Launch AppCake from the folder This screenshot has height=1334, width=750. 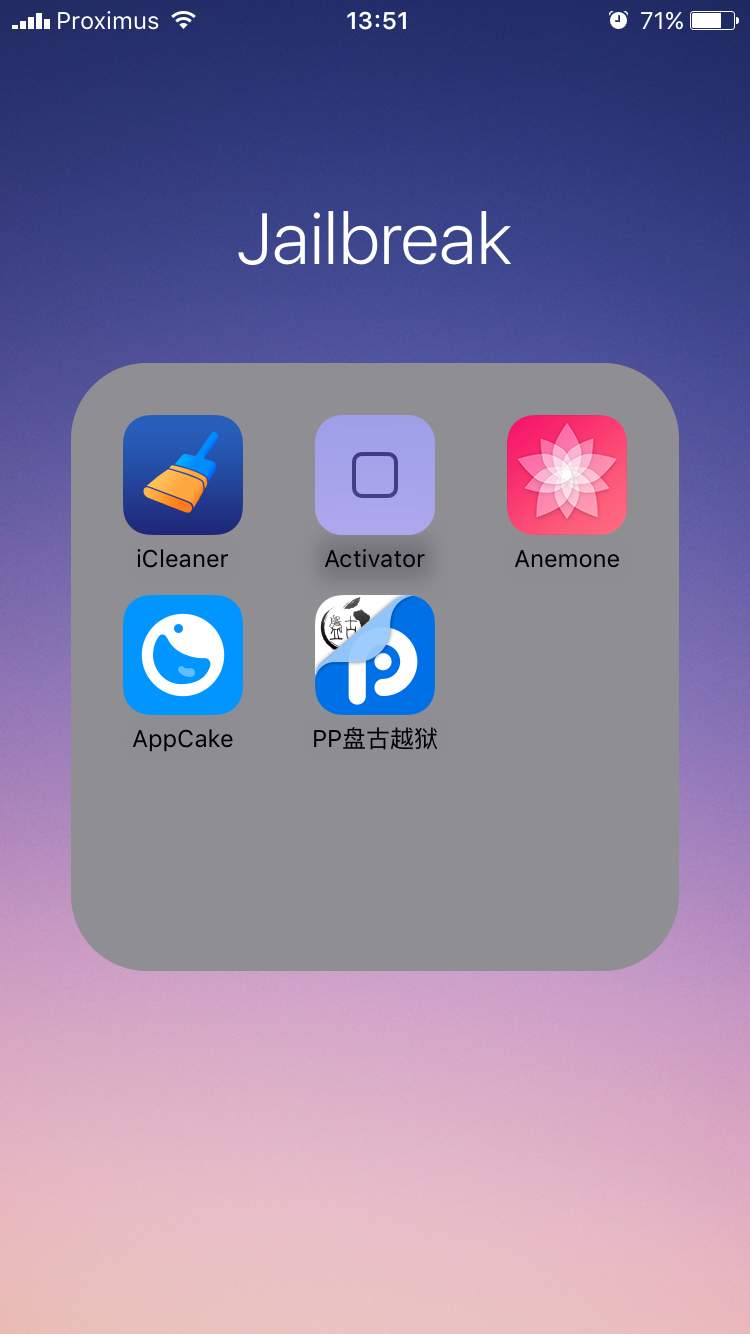183,655
